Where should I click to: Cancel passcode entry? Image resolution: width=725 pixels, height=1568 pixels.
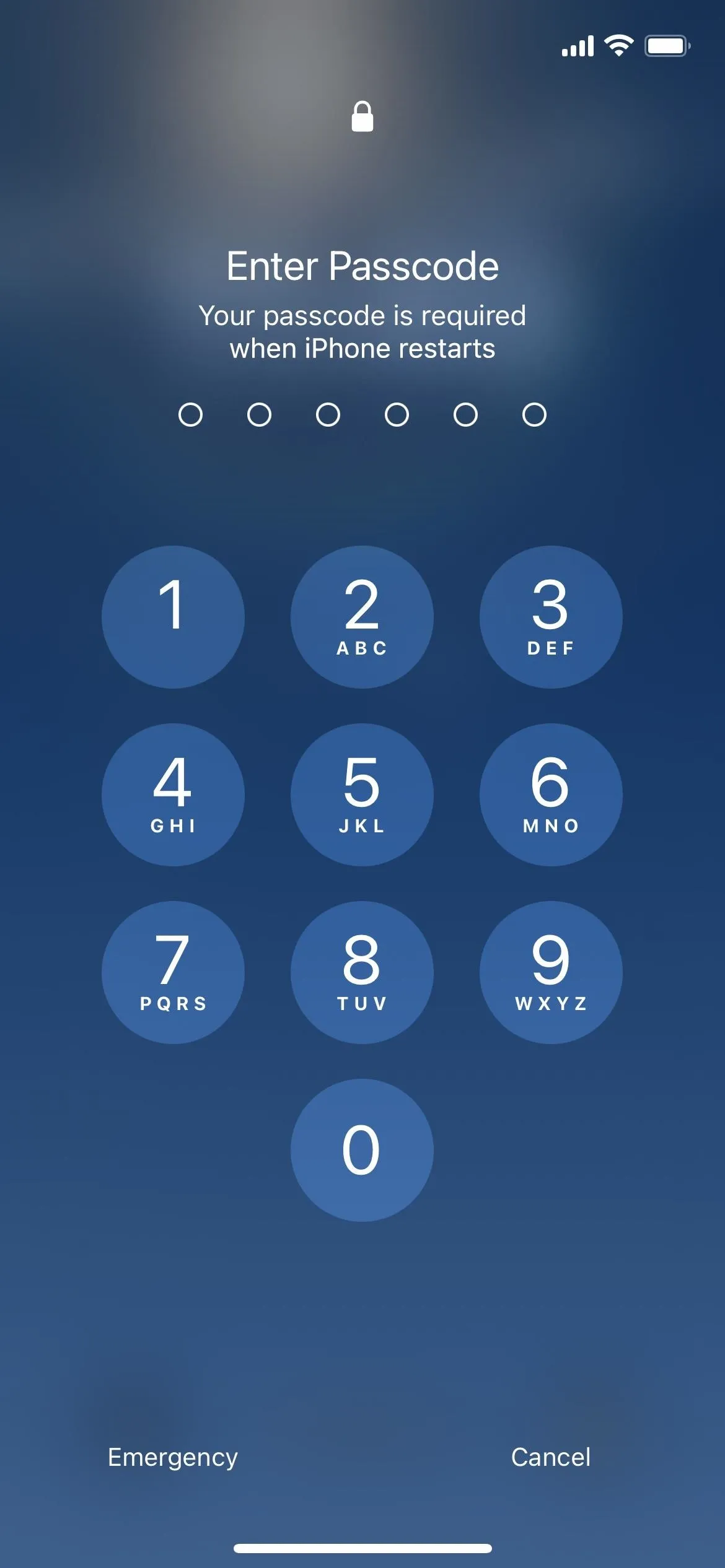[551, 1457]
